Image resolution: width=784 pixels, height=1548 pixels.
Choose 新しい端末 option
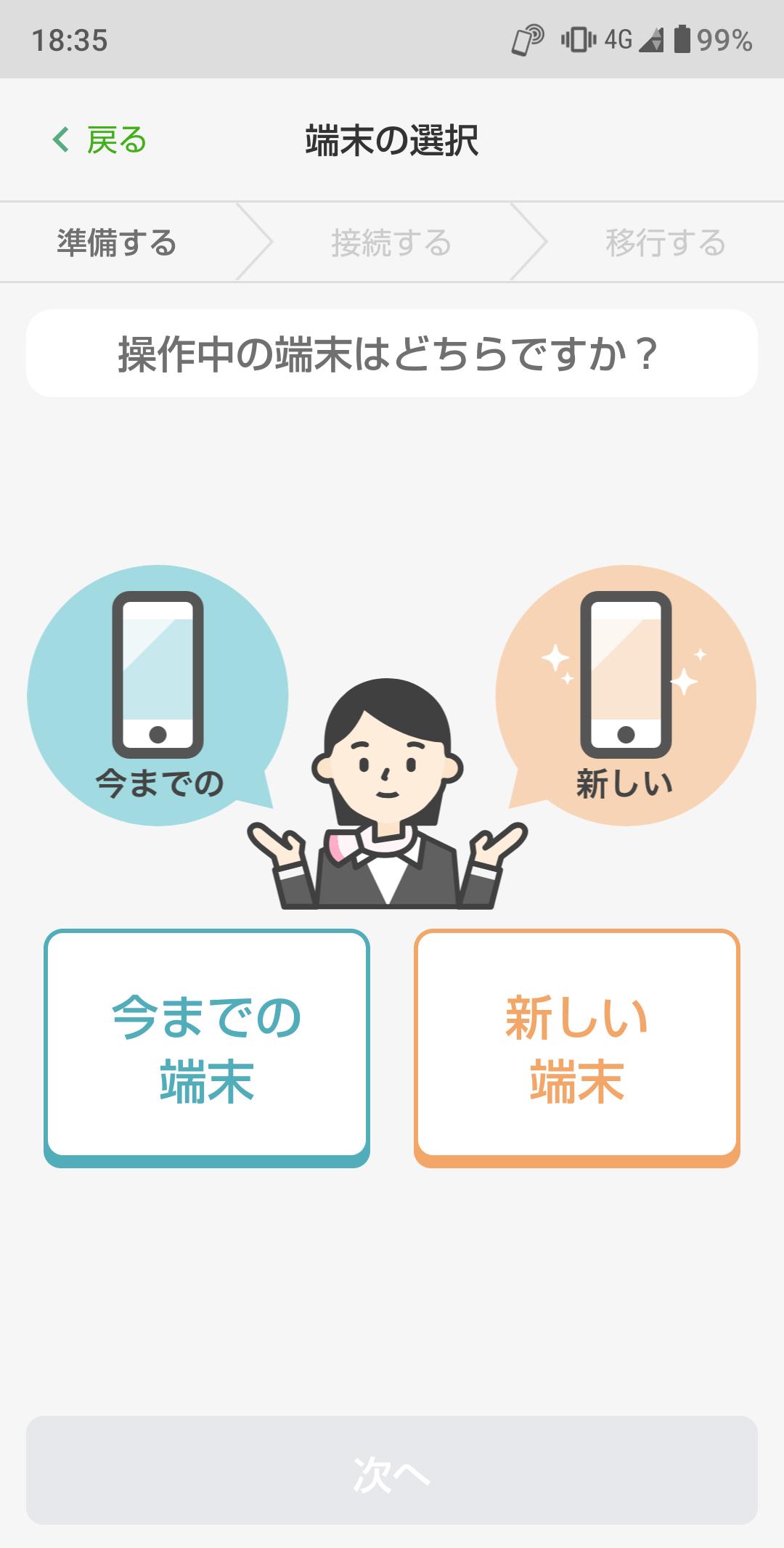(x=576, y=1047)
